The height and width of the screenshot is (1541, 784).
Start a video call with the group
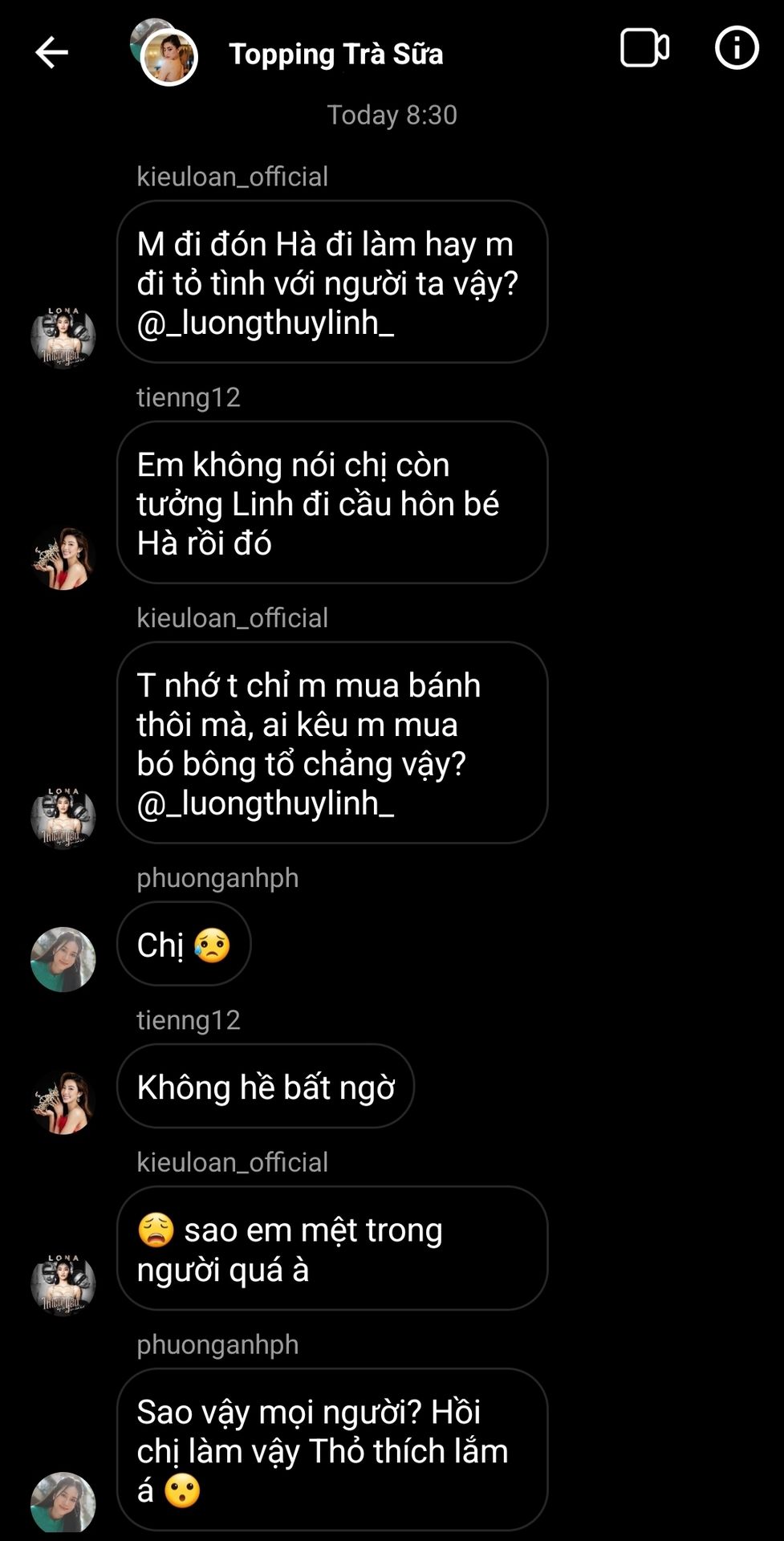644,48
